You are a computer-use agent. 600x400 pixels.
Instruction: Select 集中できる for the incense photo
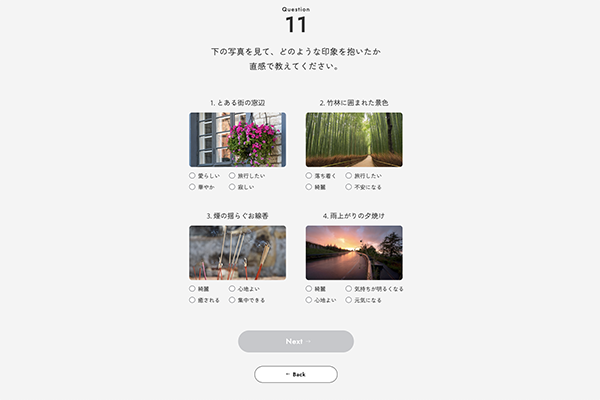[x=232, y=300]
